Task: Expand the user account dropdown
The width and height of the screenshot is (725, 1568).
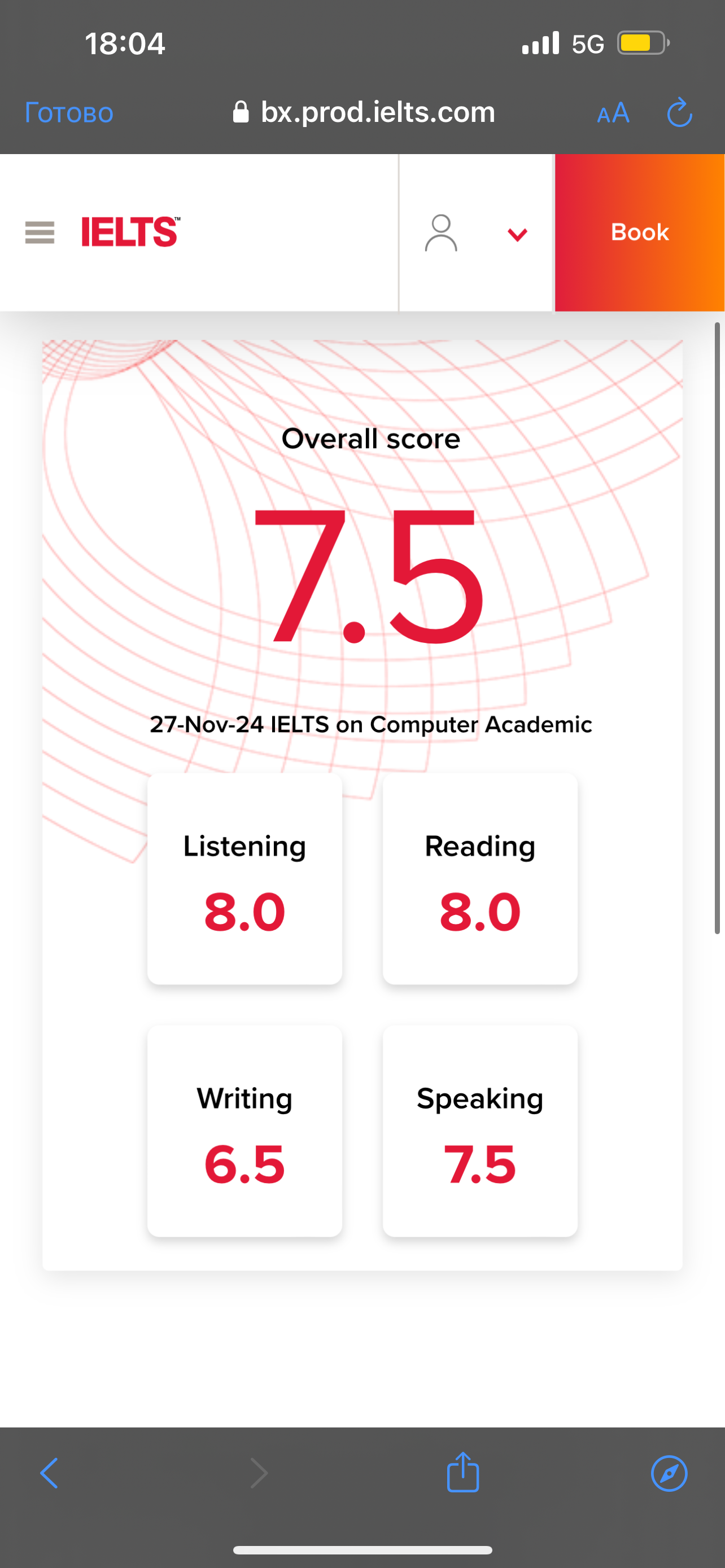Action: (517, 234)
